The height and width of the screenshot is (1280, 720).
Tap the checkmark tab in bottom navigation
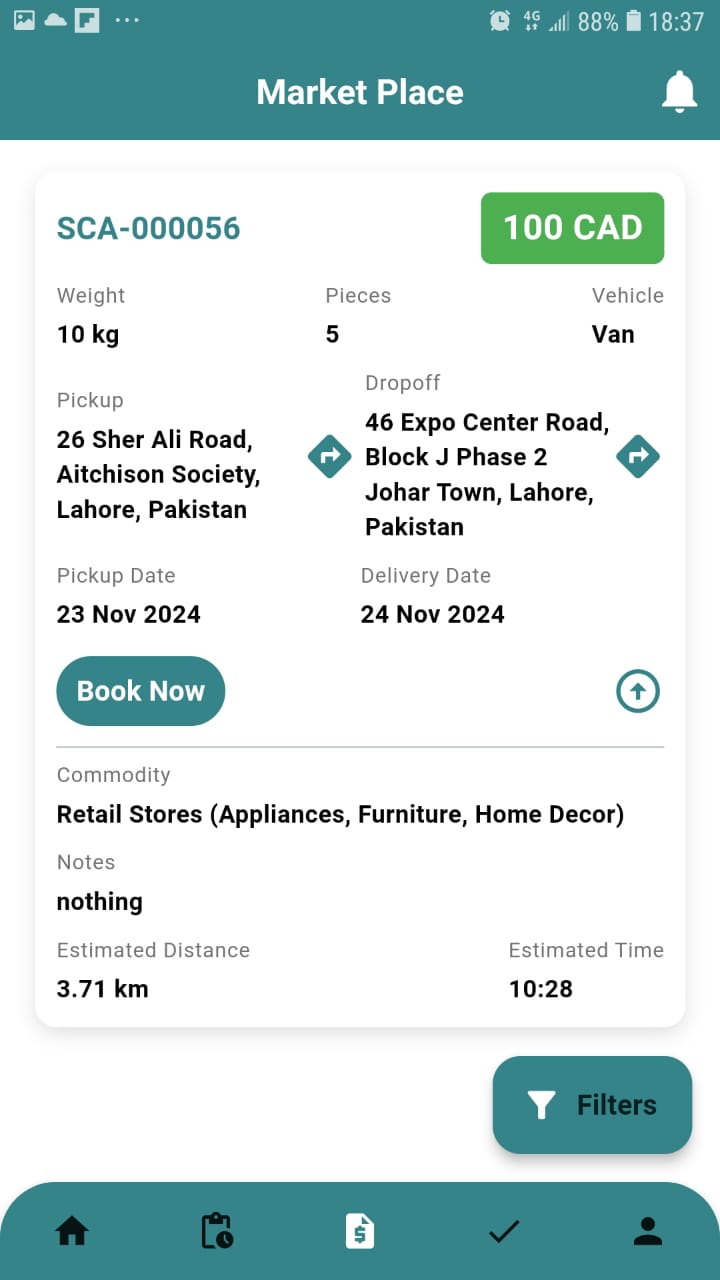pos(504,1231)
